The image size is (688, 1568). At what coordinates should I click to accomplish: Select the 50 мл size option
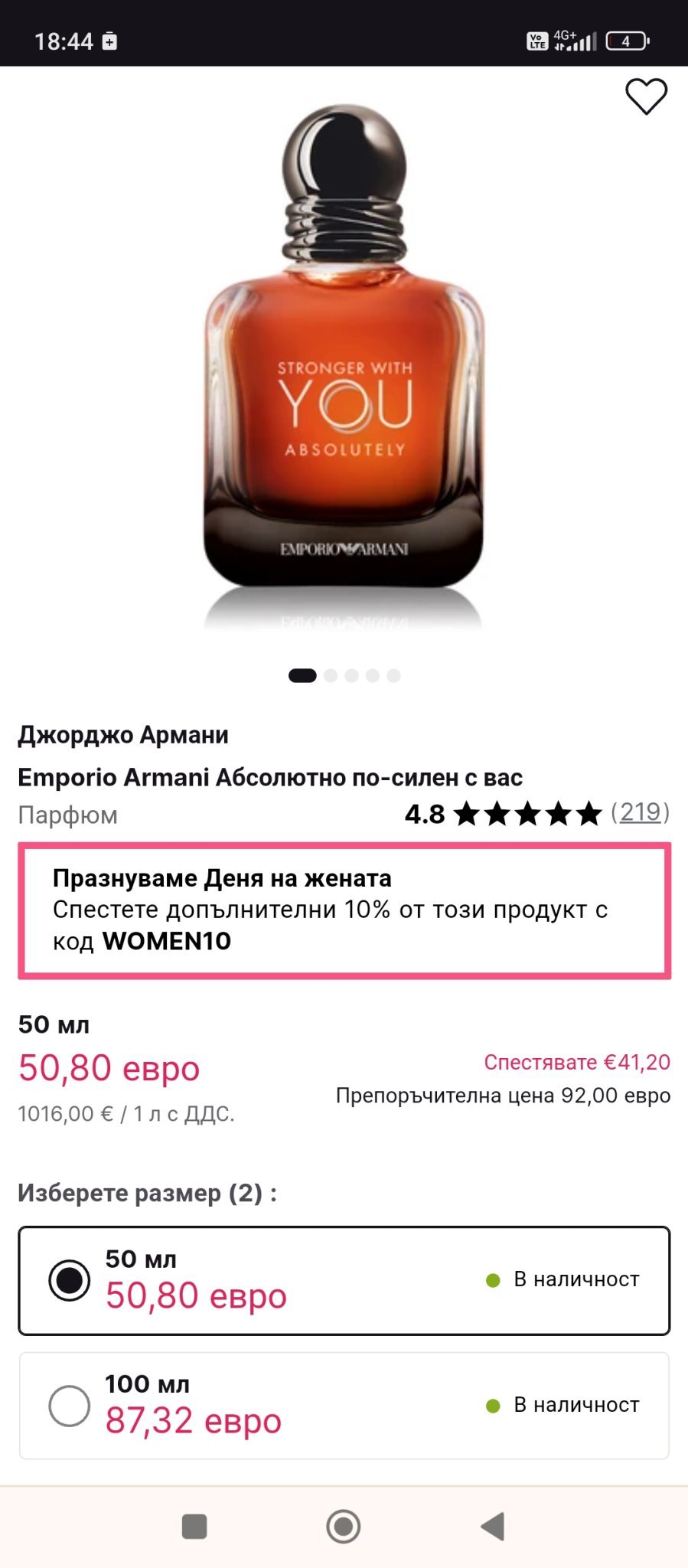click(344, 1281)
